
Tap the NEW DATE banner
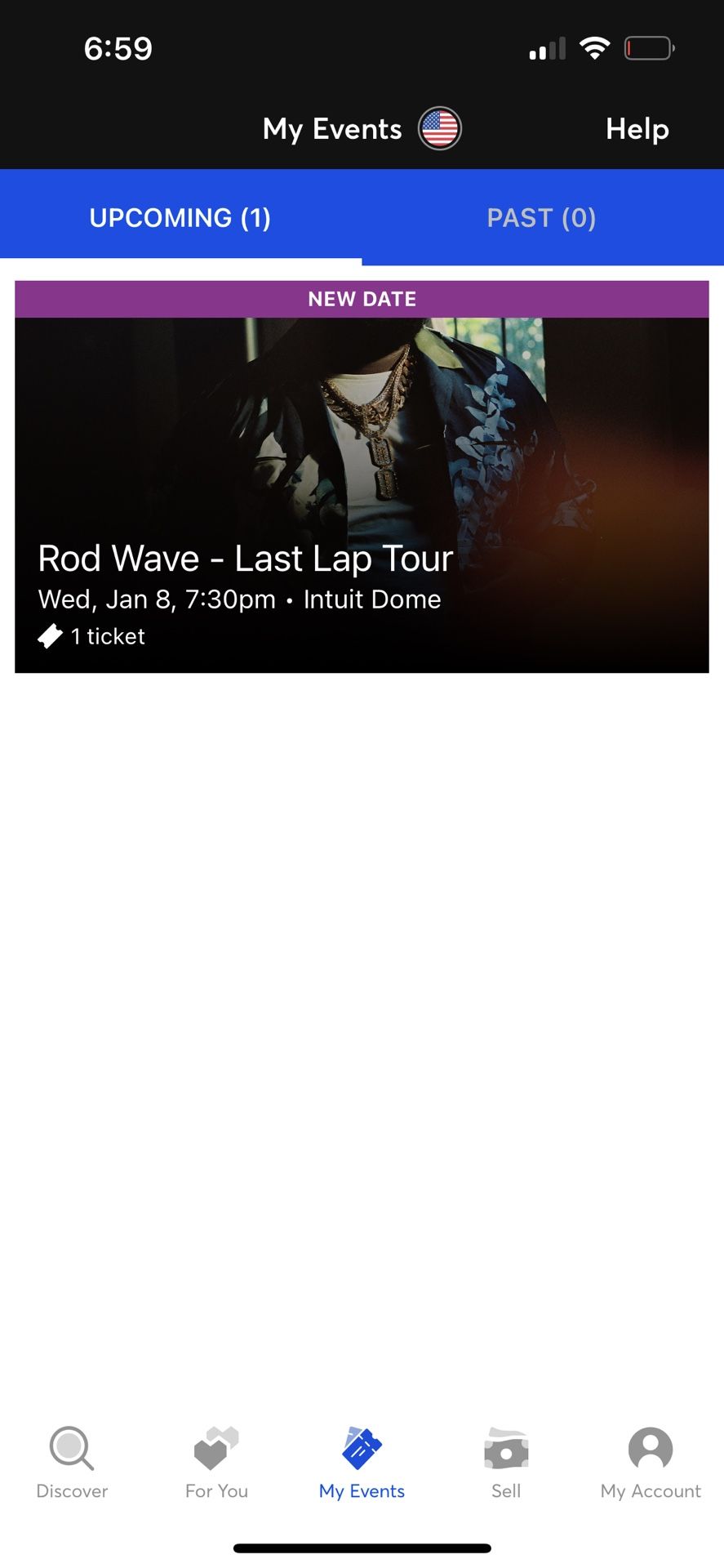click(362, 299)
